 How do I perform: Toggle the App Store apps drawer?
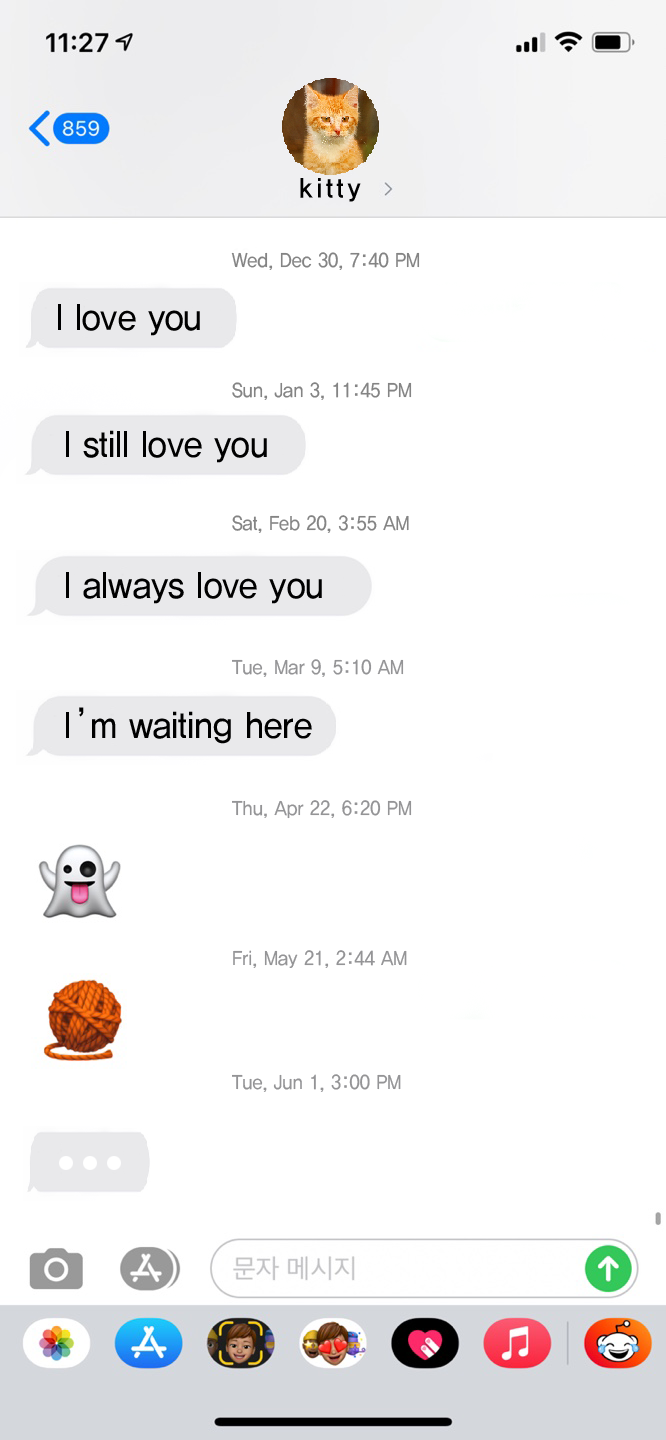pyautogui.click(x=148, y=1269)
